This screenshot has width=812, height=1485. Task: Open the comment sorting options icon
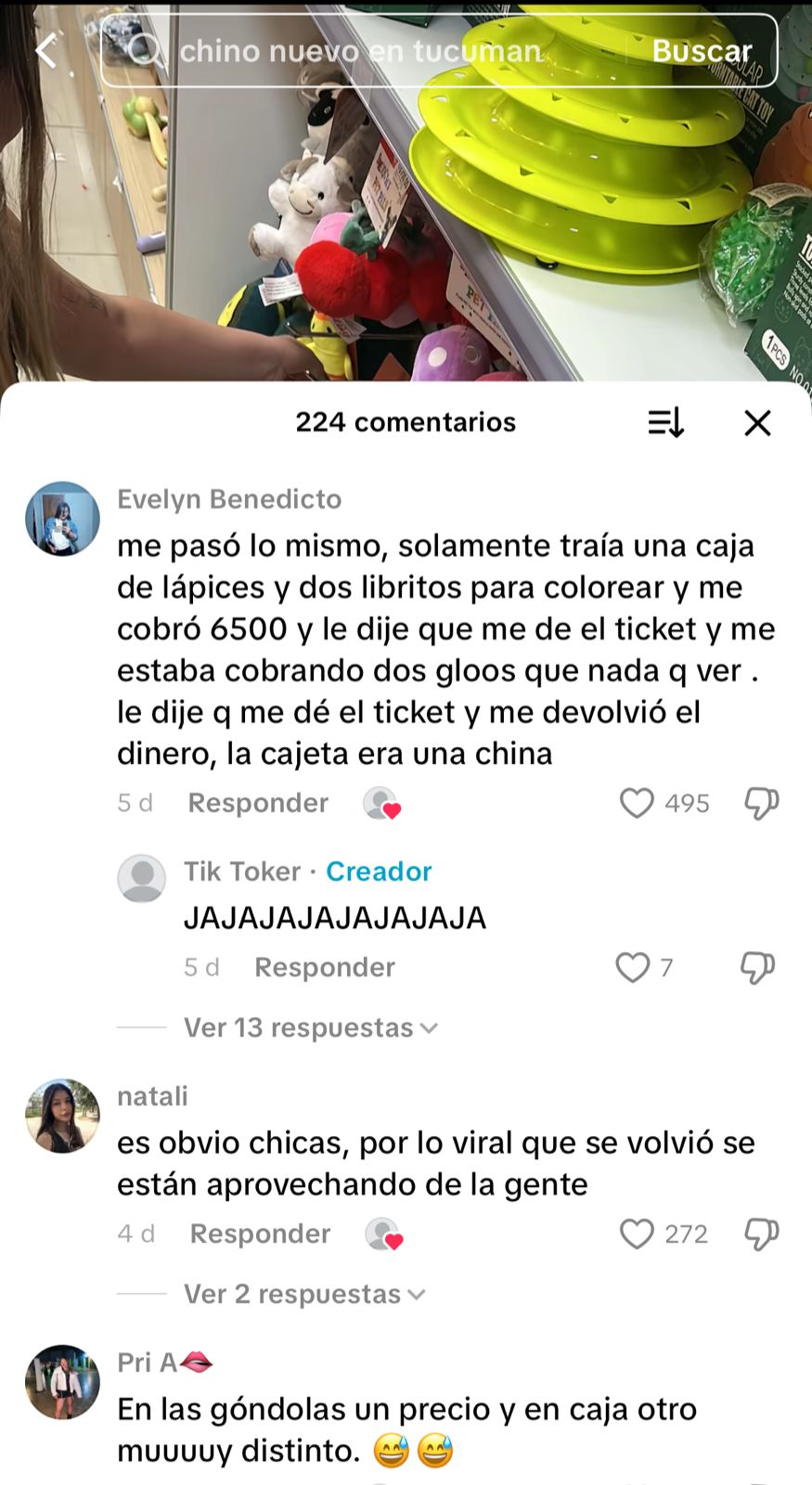pyautogui.click(x=665, y=423)
